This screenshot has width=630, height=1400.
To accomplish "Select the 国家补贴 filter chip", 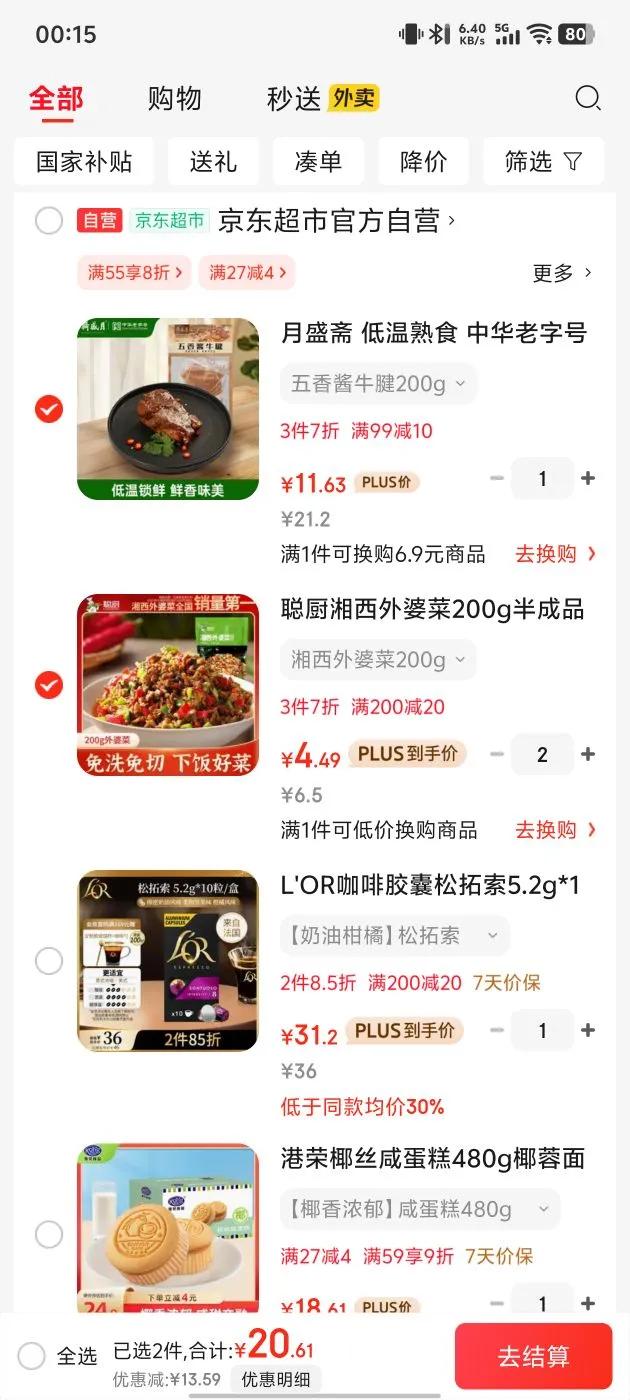I will click(x=84, y=162).
